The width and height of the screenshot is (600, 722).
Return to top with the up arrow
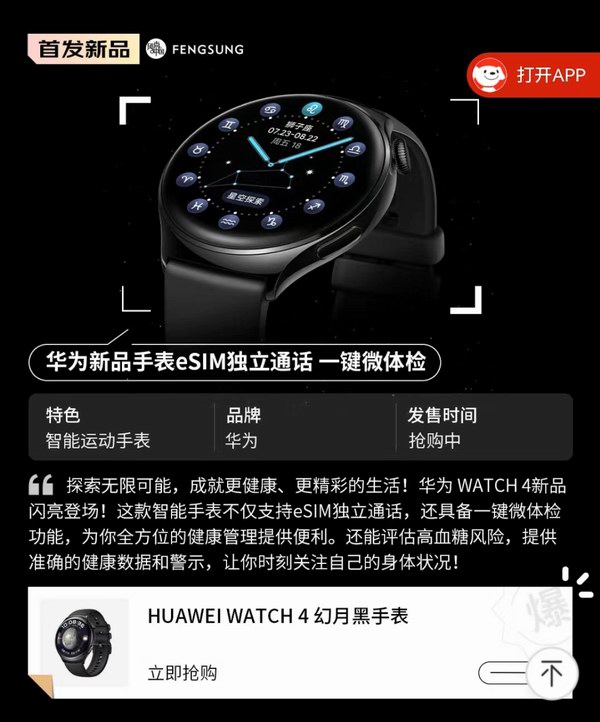point(552,673)
